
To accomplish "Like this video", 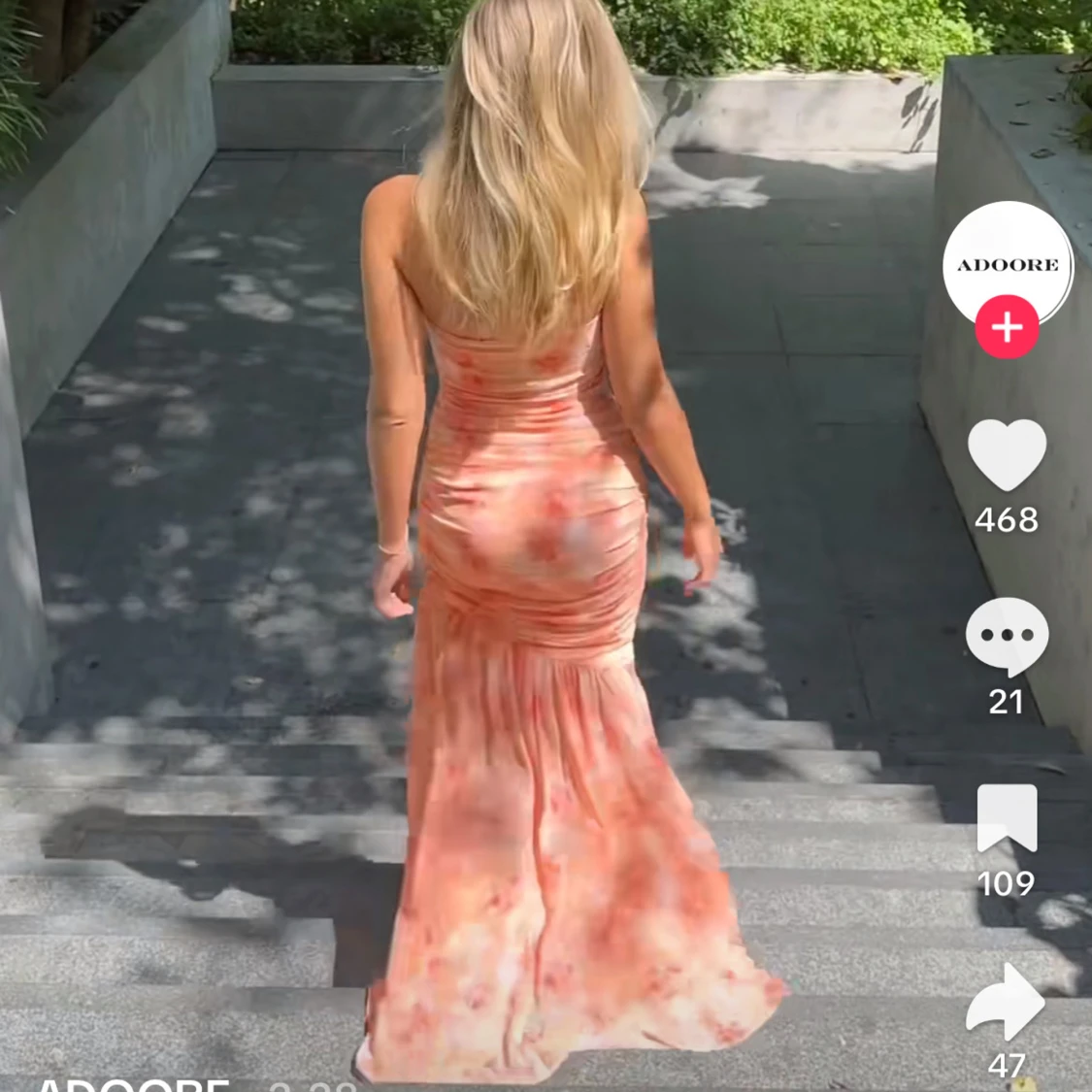I will click(x=1007, y=454).
